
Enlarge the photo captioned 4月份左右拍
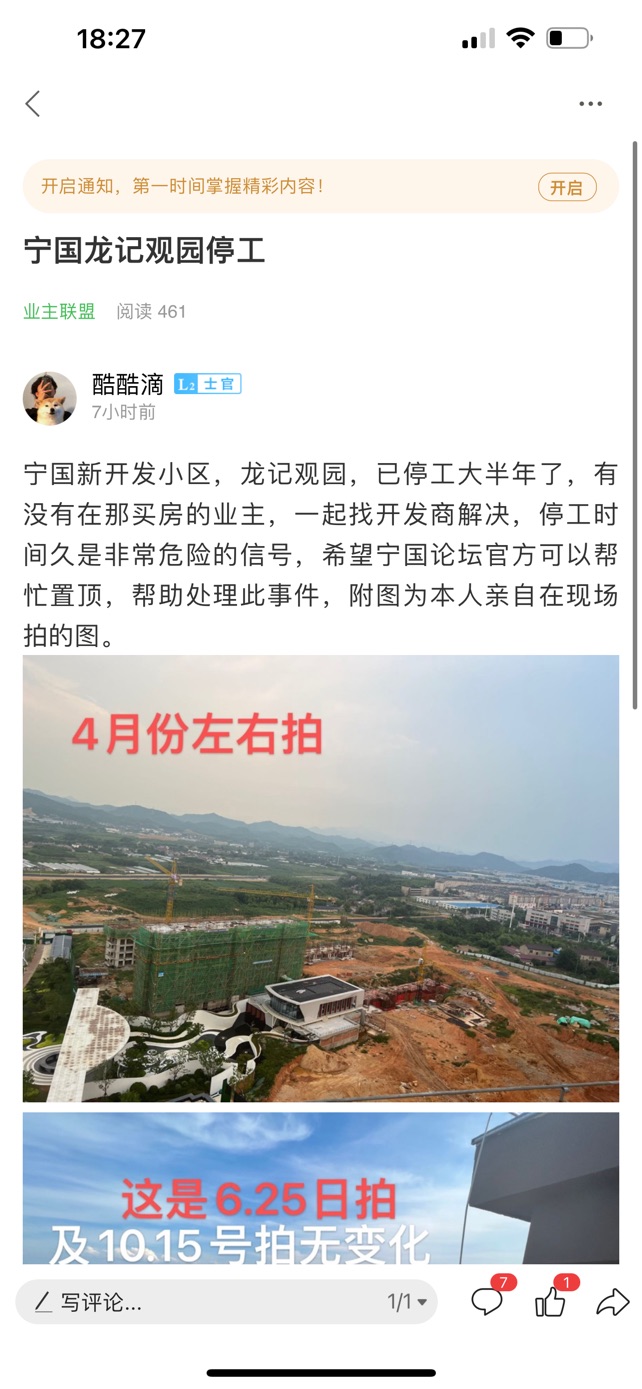(321, 878)
